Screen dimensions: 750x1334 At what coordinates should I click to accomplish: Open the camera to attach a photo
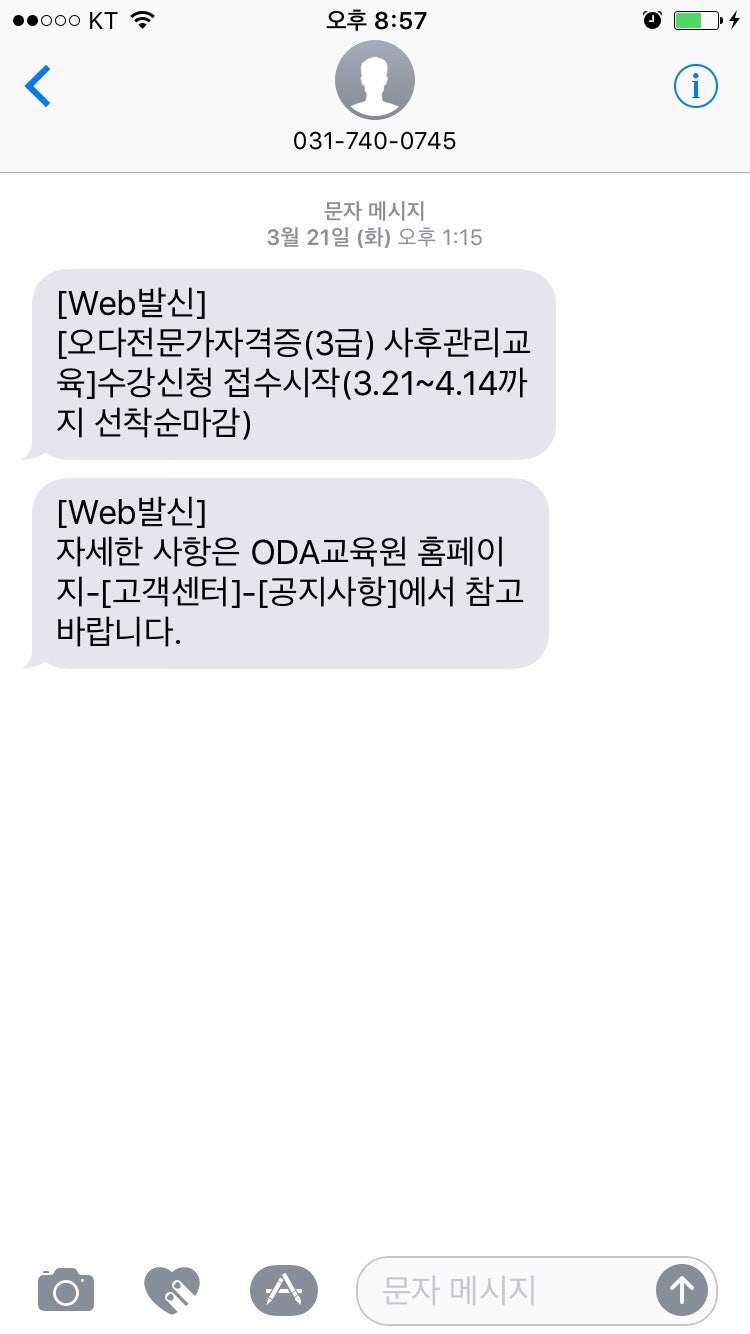click(x=66, y=1290)
